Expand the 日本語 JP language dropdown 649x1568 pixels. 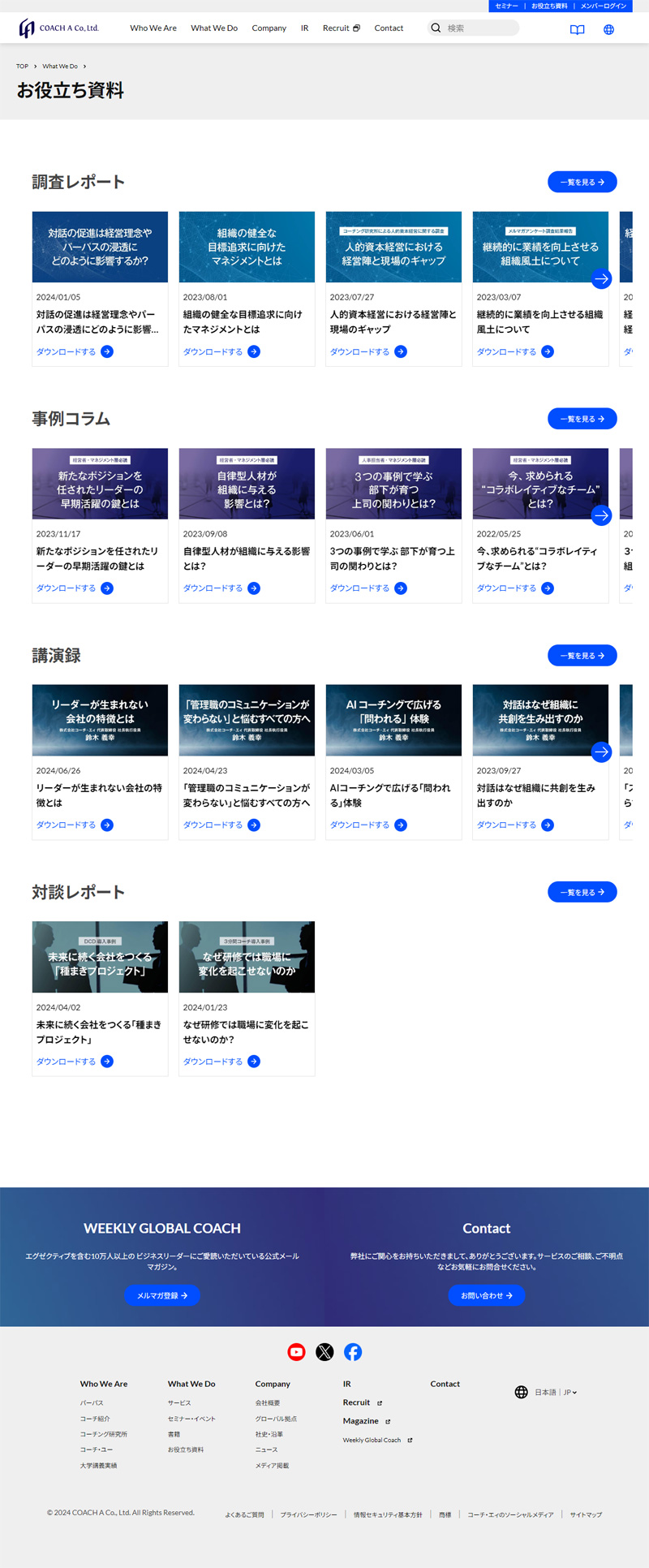pyautogui.click(x=556, y=1393)
